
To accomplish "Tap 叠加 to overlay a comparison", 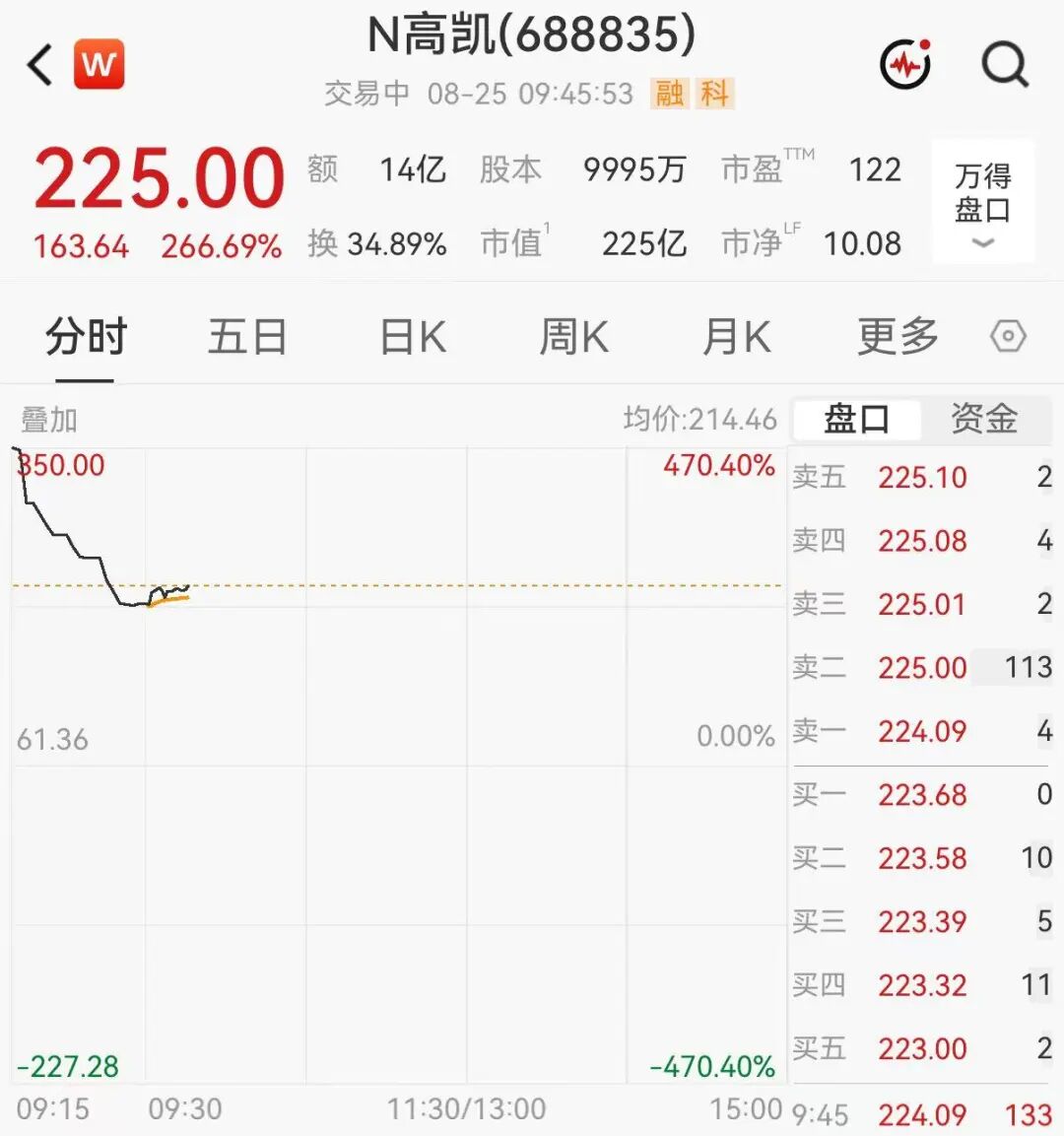I will [48, 420].
